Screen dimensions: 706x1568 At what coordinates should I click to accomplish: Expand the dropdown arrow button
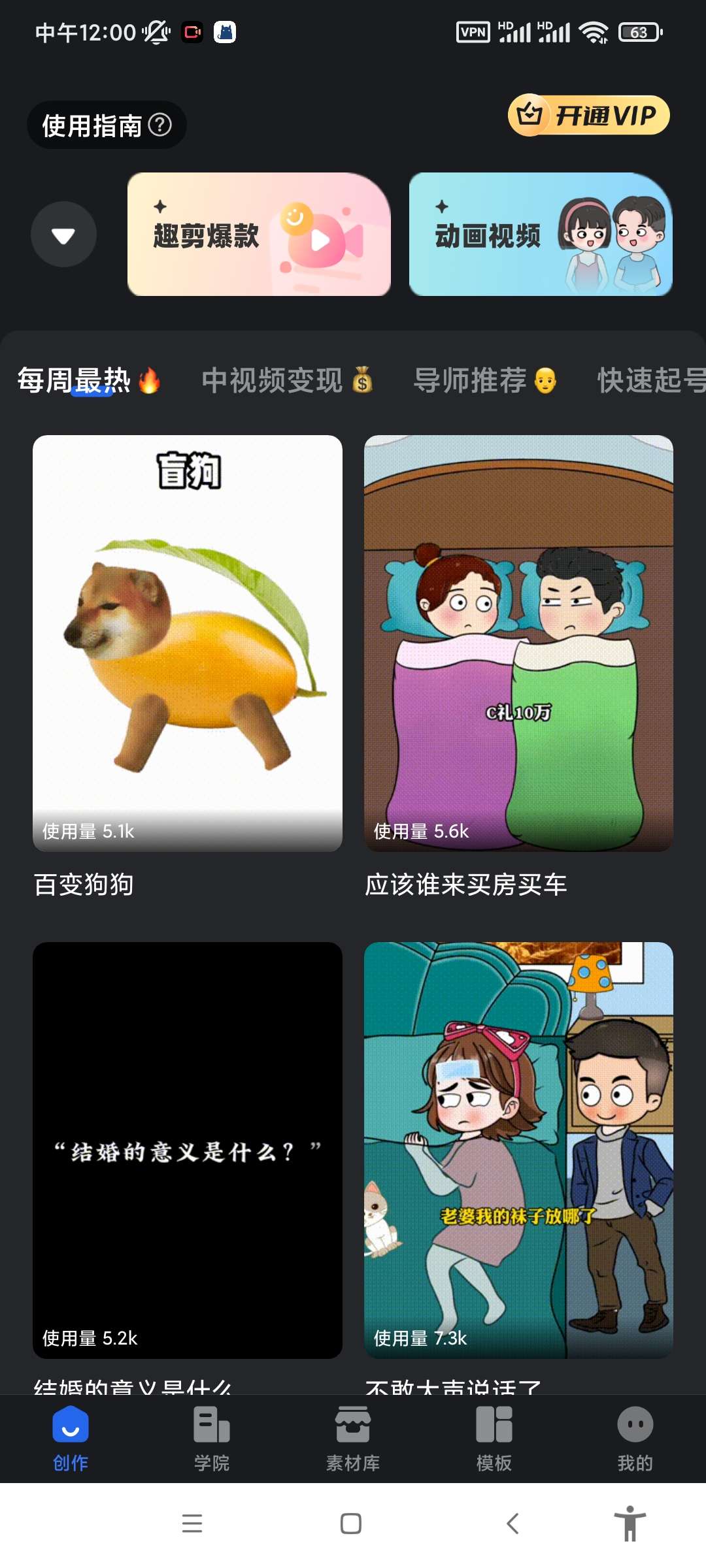coord(63,235)
